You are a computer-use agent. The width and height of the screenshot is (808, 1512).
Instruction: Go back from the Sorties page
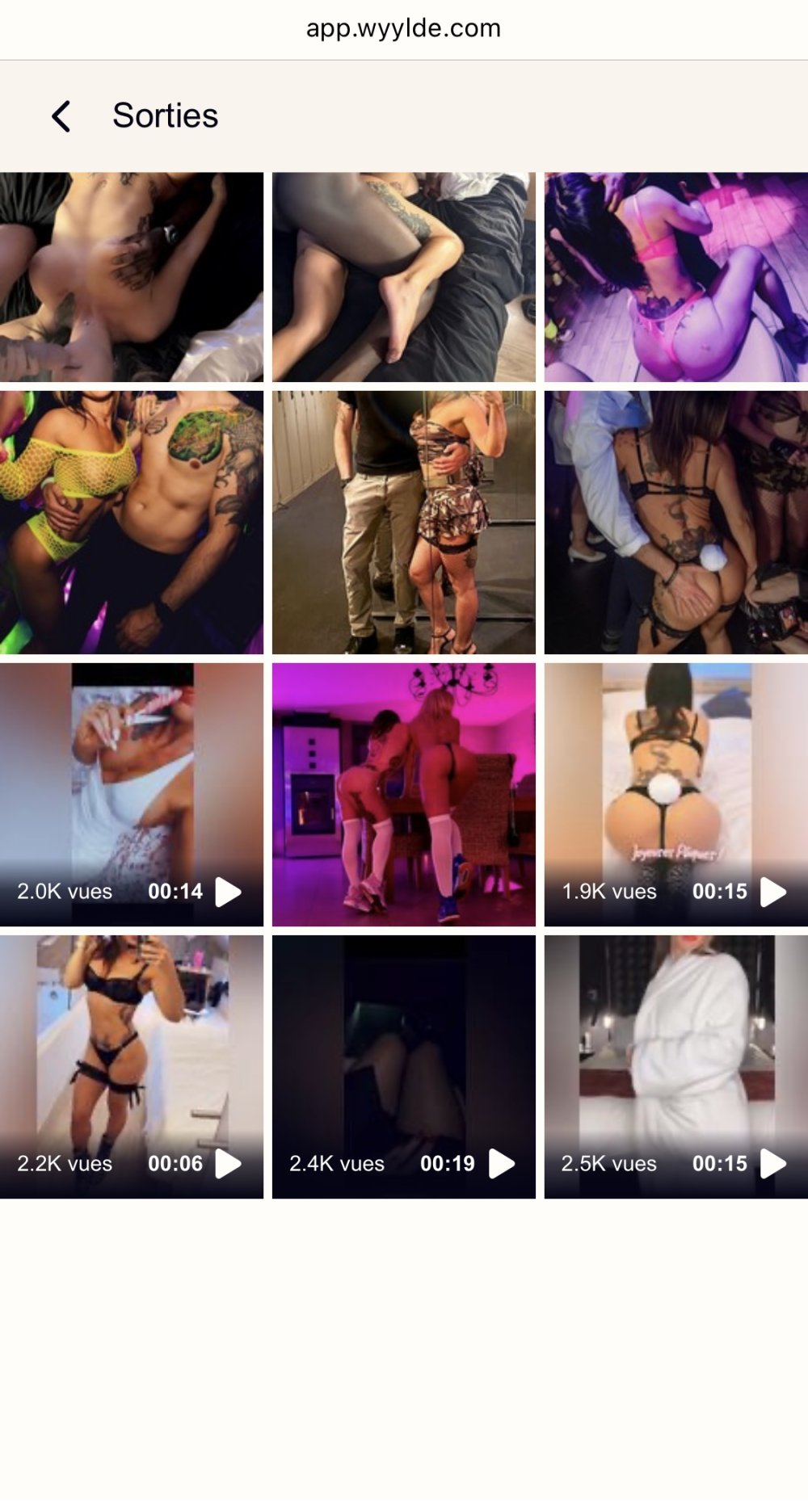click(x=61, y=116)
